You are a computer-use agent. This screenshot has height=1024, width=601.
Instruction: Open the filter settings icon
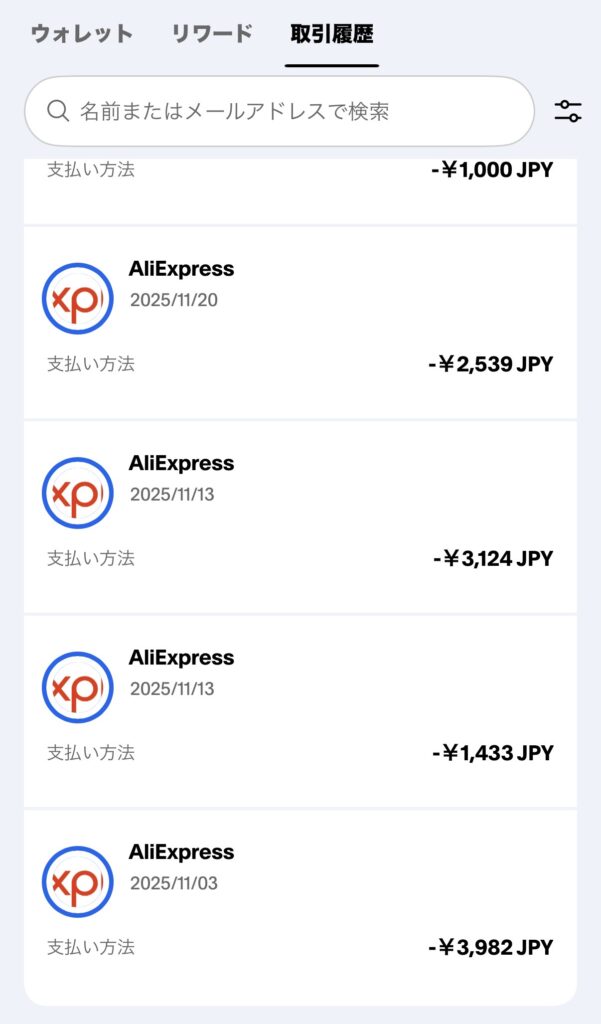tap(567, 111)
